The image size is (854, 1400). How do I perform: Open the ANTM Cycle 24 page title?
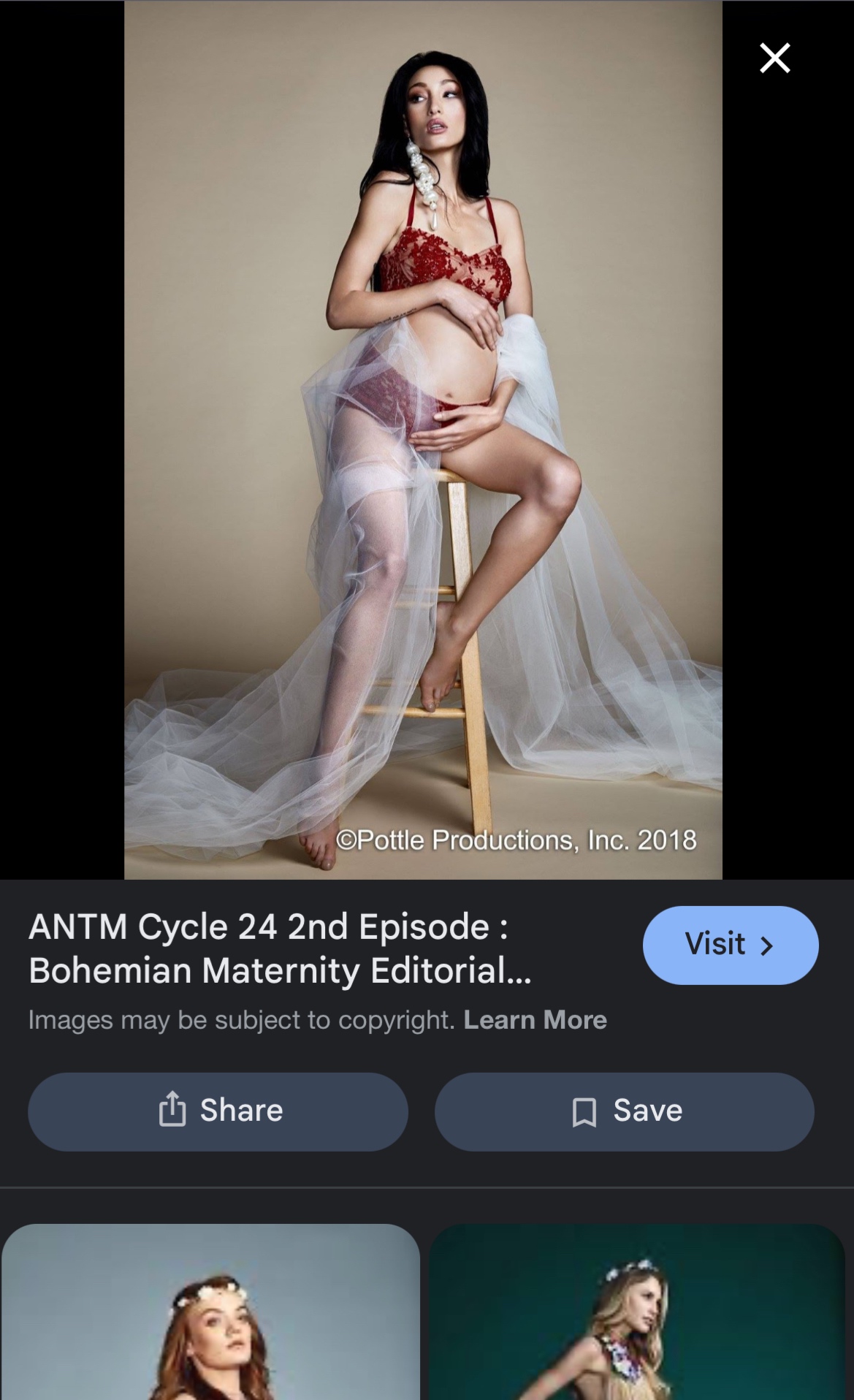280,948
